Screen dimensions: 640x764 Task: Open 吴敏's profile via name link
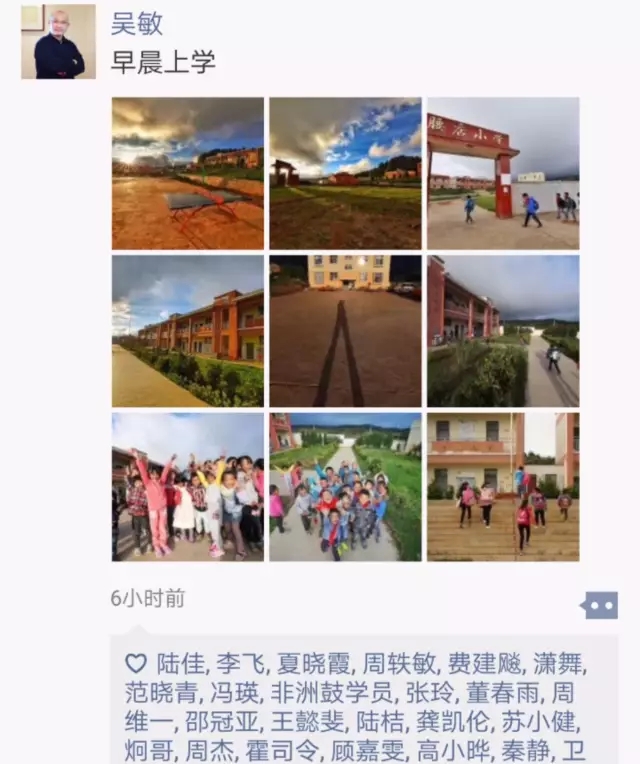tap(137, 22)
